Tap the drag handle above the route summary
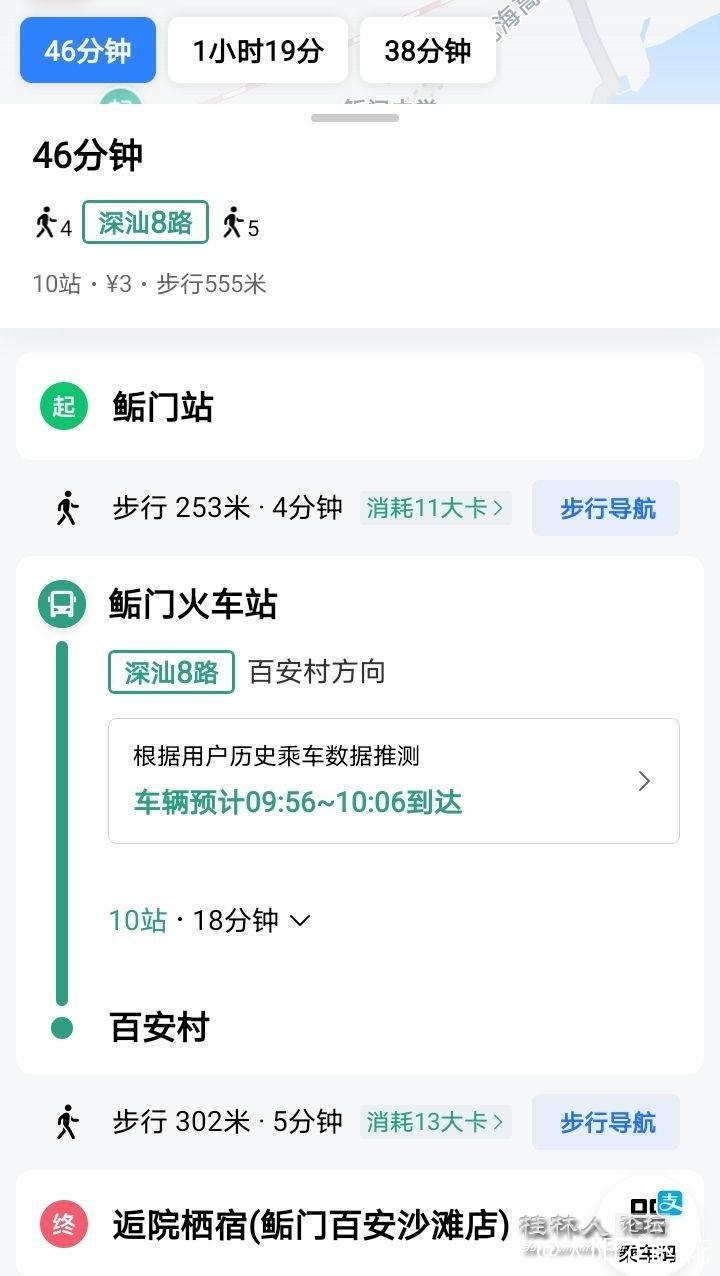 pyautogui.click(x=355, y=118)
